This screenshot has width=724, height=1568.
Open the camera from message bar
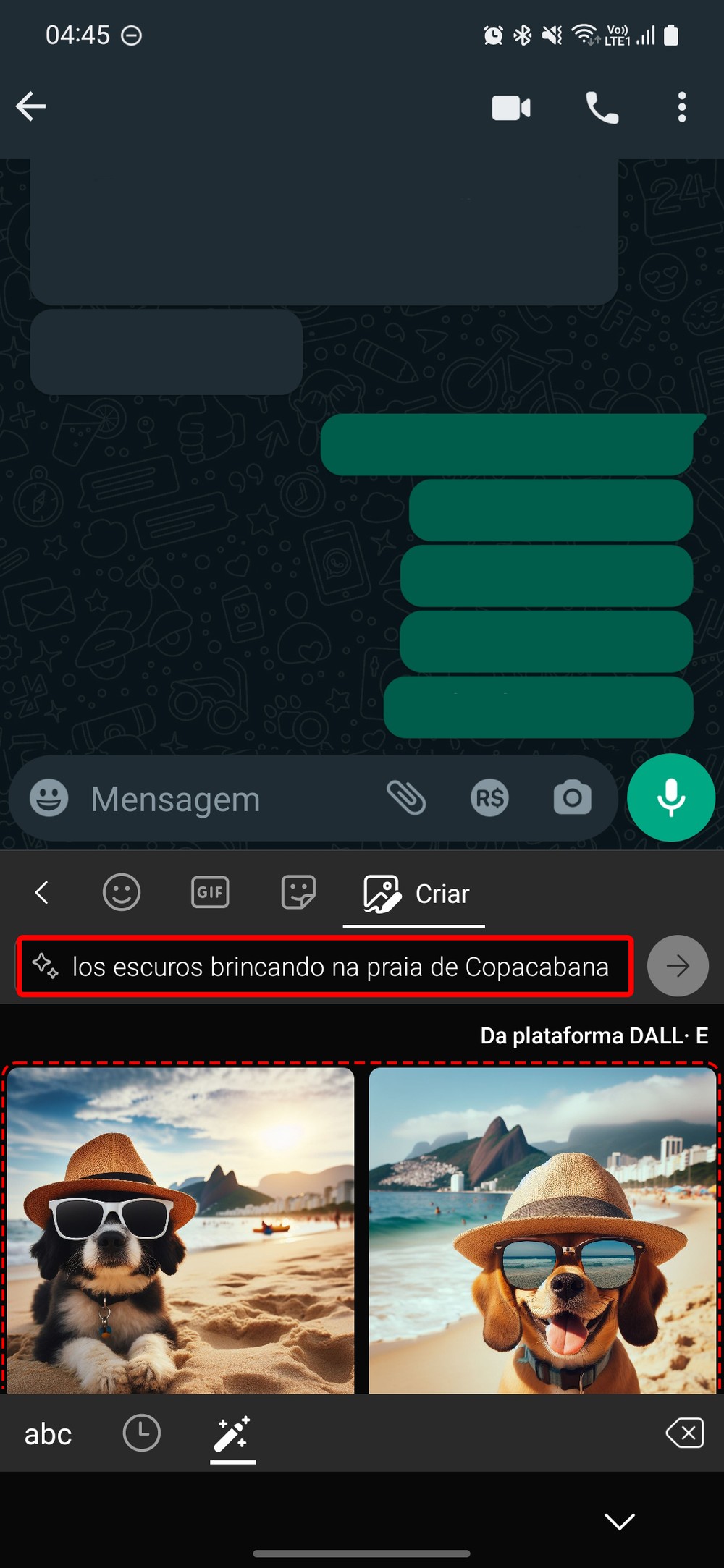pyautogui.click(x=572, y=798)
